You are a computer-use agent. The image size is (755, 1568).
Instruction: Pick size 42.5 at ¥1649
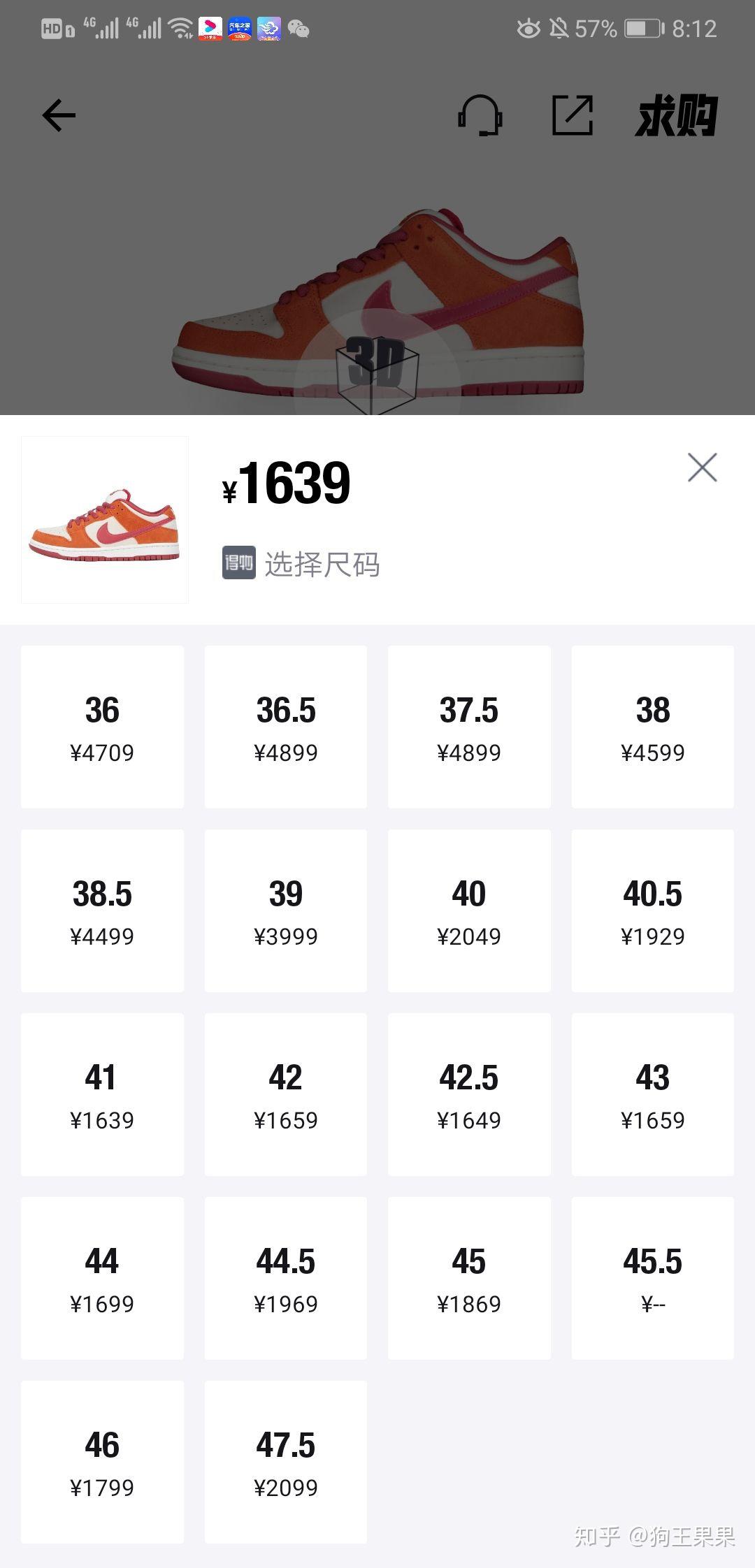pos(469,1094)
